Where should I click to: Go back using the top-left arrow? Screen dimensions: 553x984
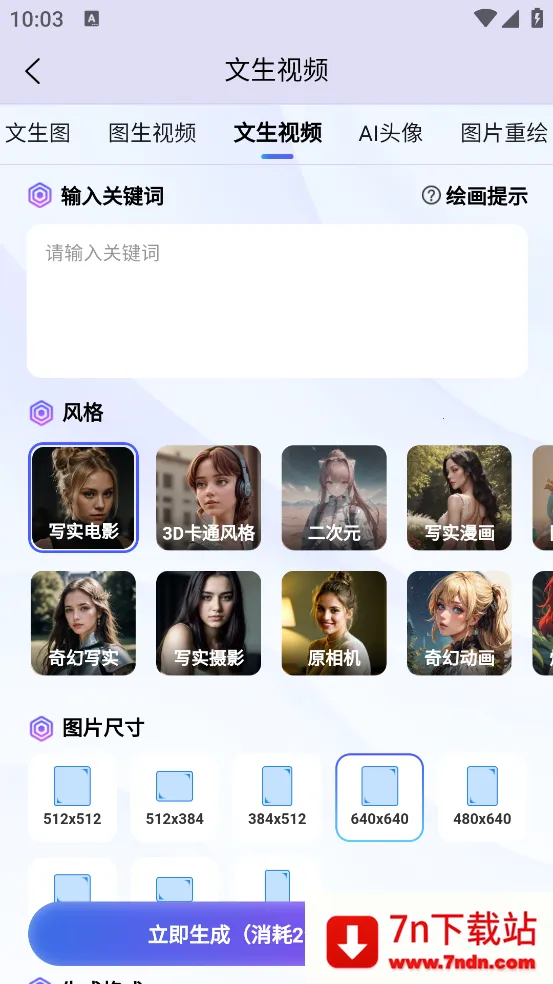click(x=33, y=71)
